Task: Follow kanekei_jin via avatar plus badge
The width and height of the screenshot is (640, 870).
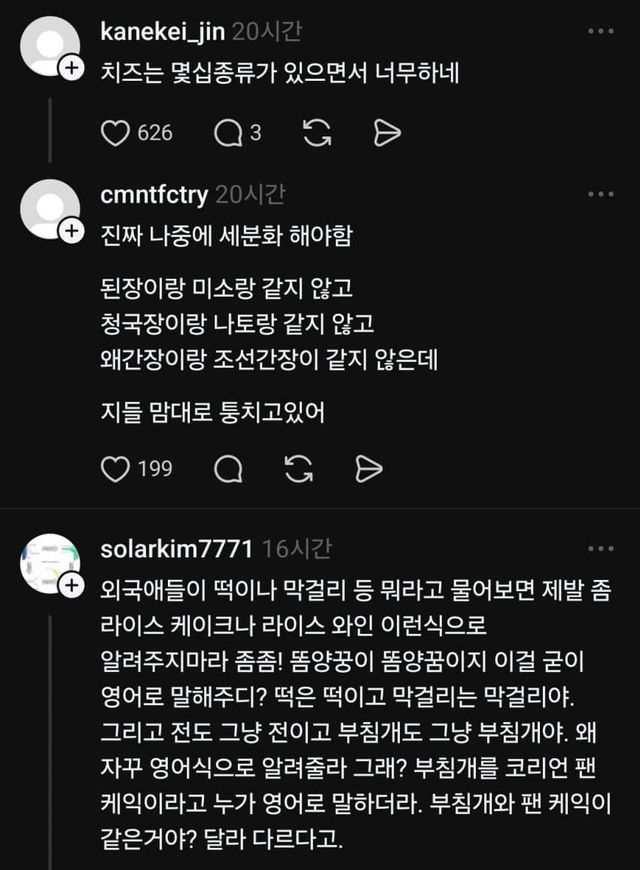Action: coord(71,69)
